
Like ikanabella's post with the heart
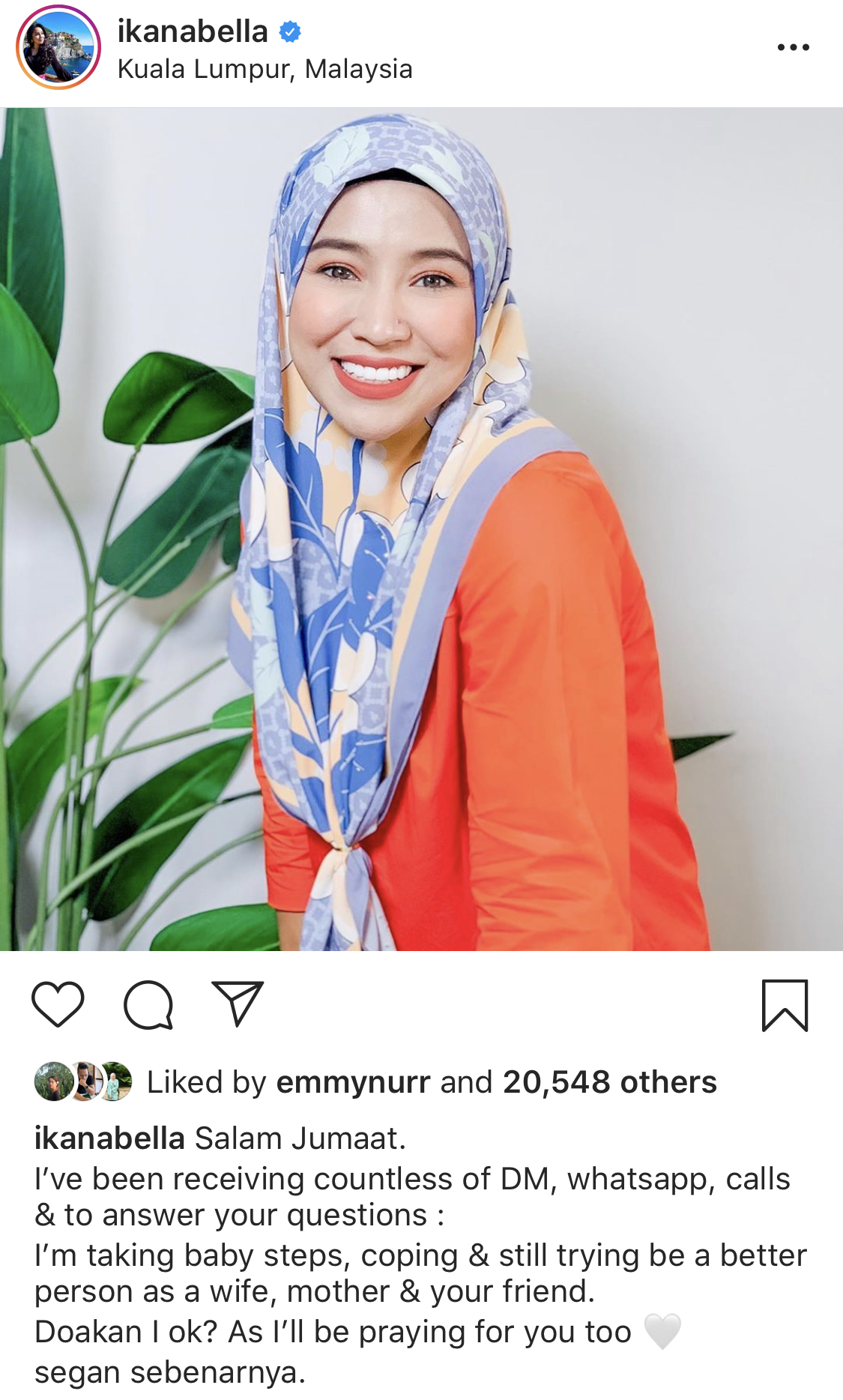pos(58,1004)
